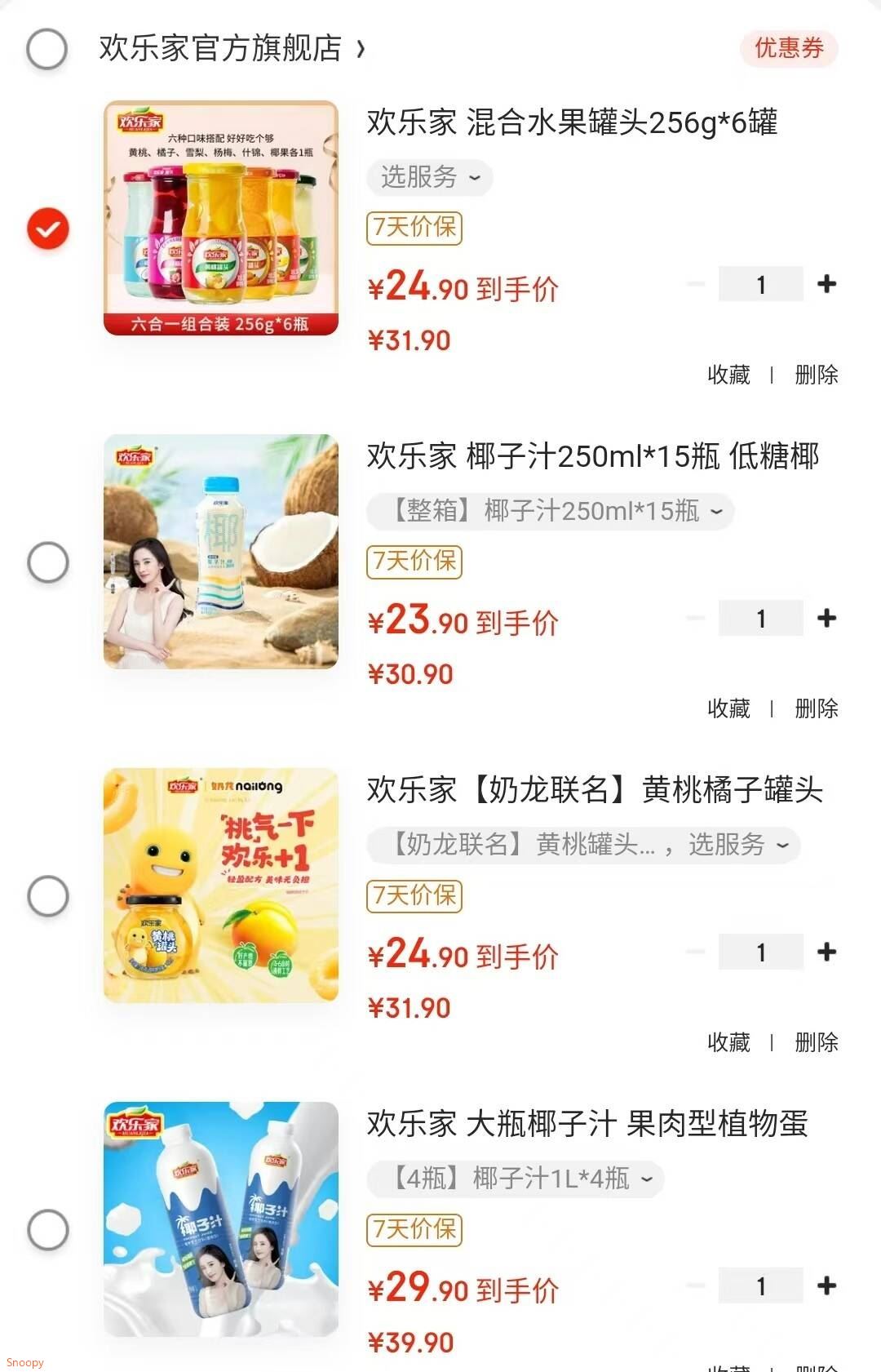Select the 椰子汁250ml*15瓶 item
This screenshot has height=1372, width=881.
point(48,562)
